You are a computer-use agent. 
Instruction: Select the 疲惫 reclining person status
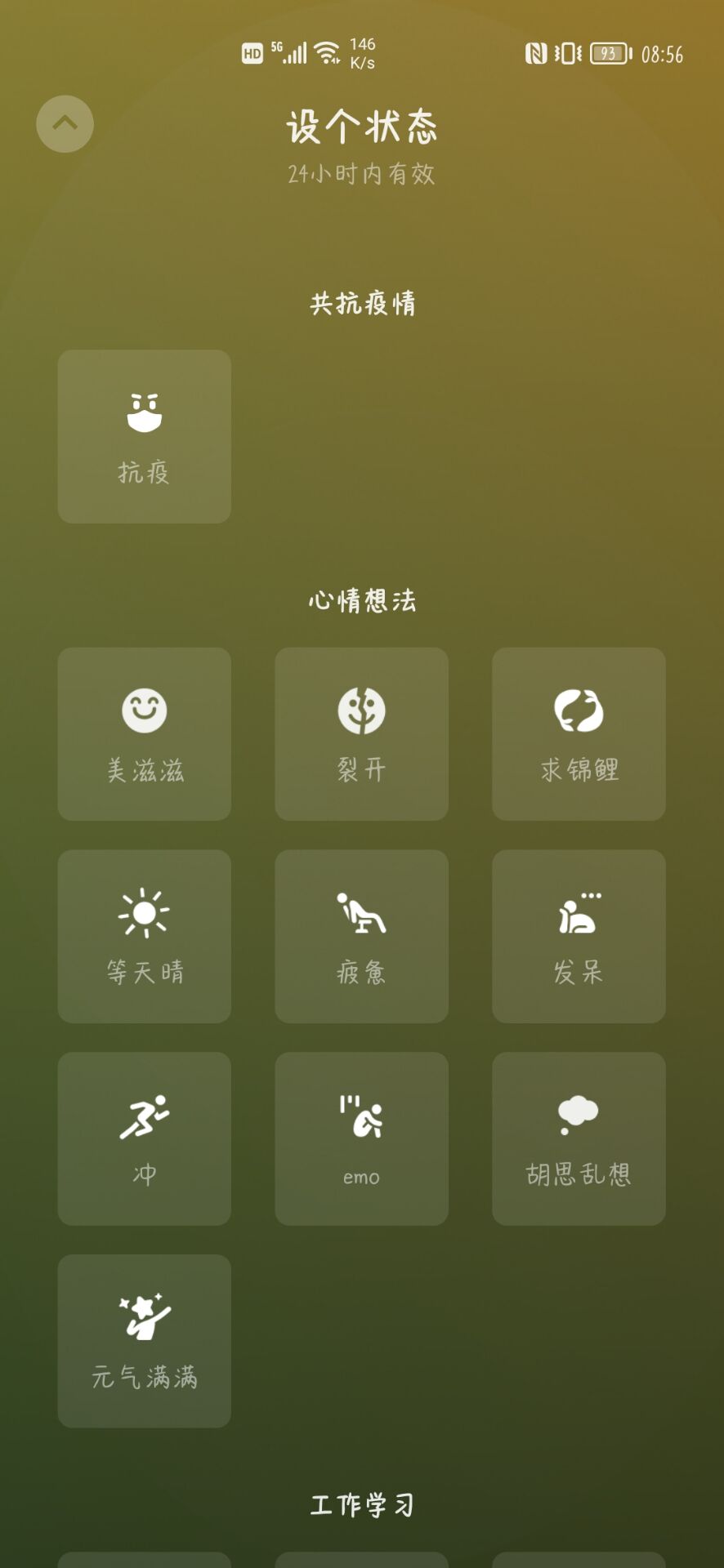point(361,935)
